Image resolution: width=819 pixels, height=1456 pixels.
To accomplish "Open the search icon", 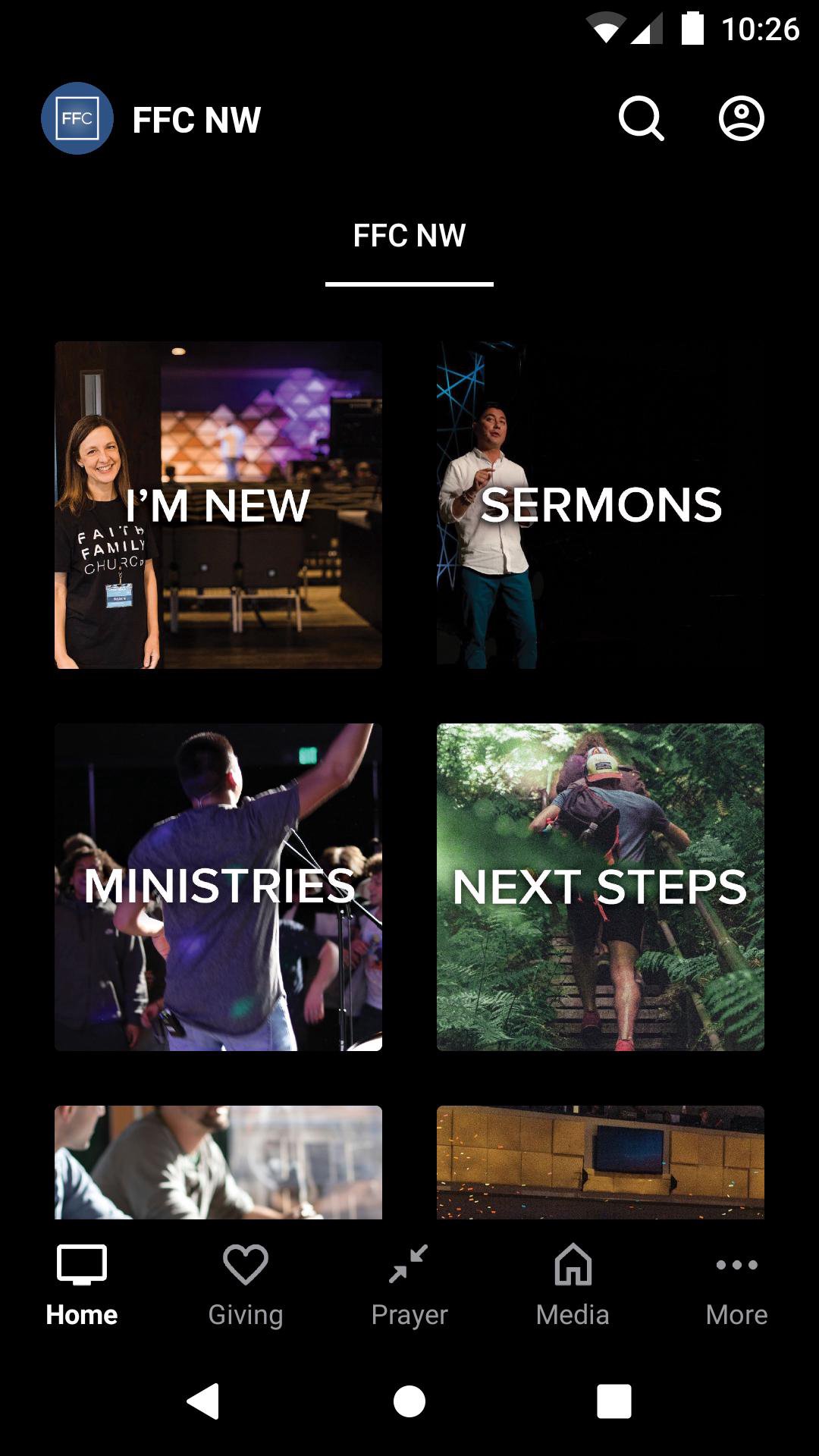I will (641, 119).
